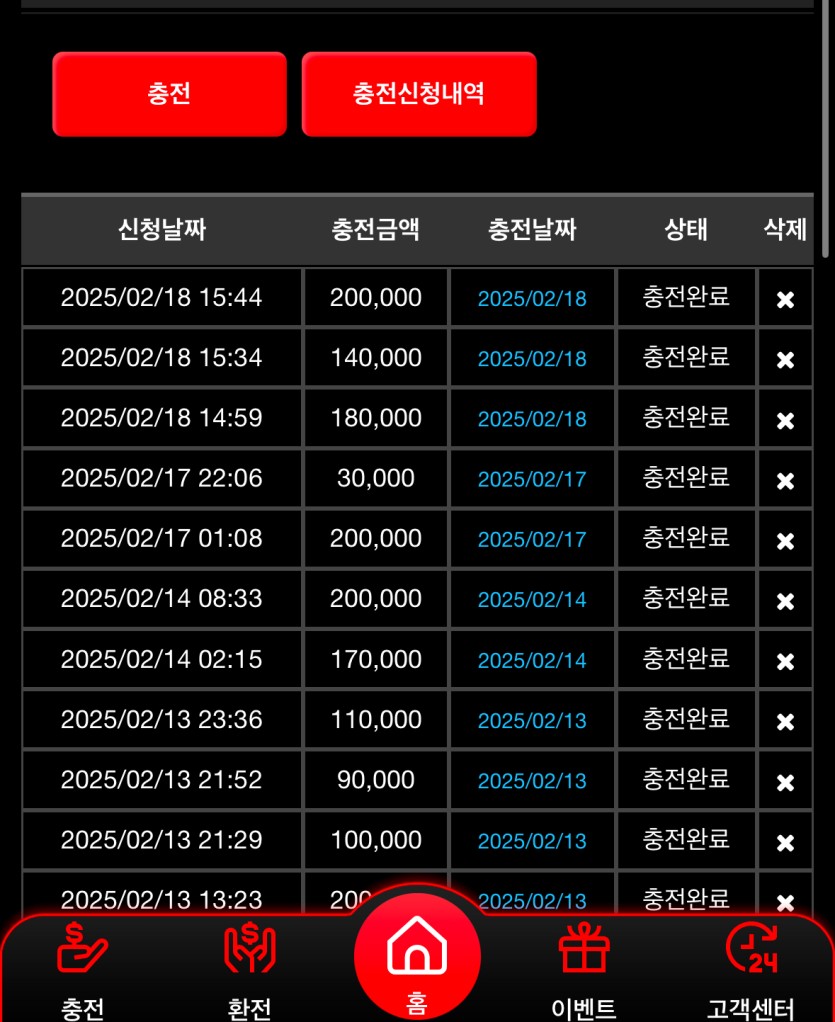The height and width of the screenshot is (1022, 835).
Task: Open 충전신청내역 history
Action: tap(419, 94)
